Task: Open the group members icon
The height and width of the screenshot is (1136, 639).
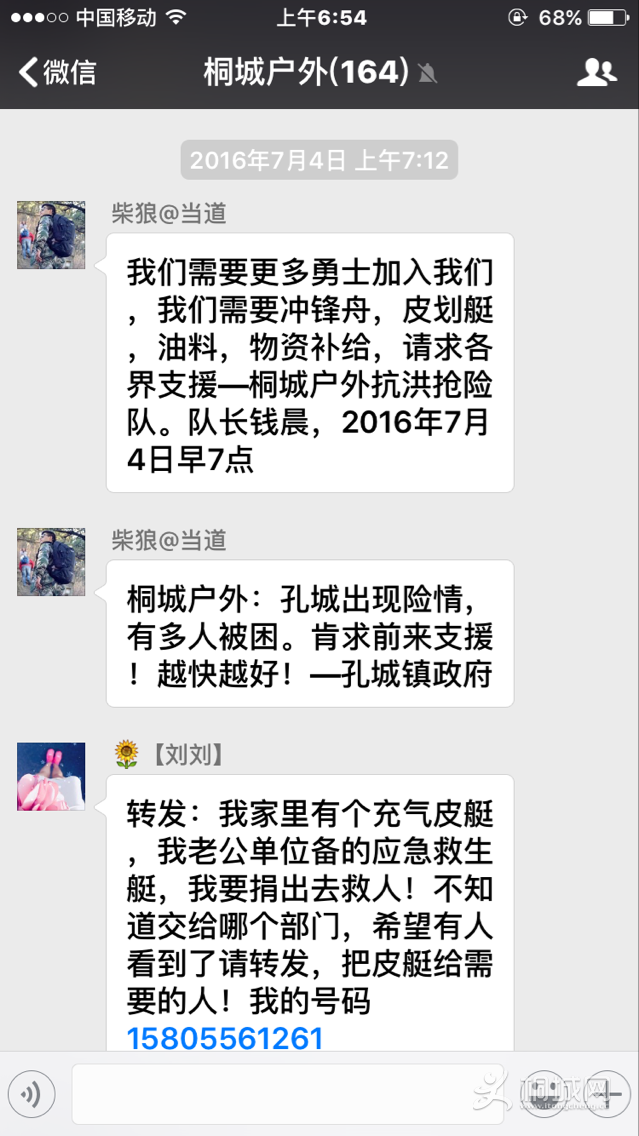Action: click(x=597, y=72)
